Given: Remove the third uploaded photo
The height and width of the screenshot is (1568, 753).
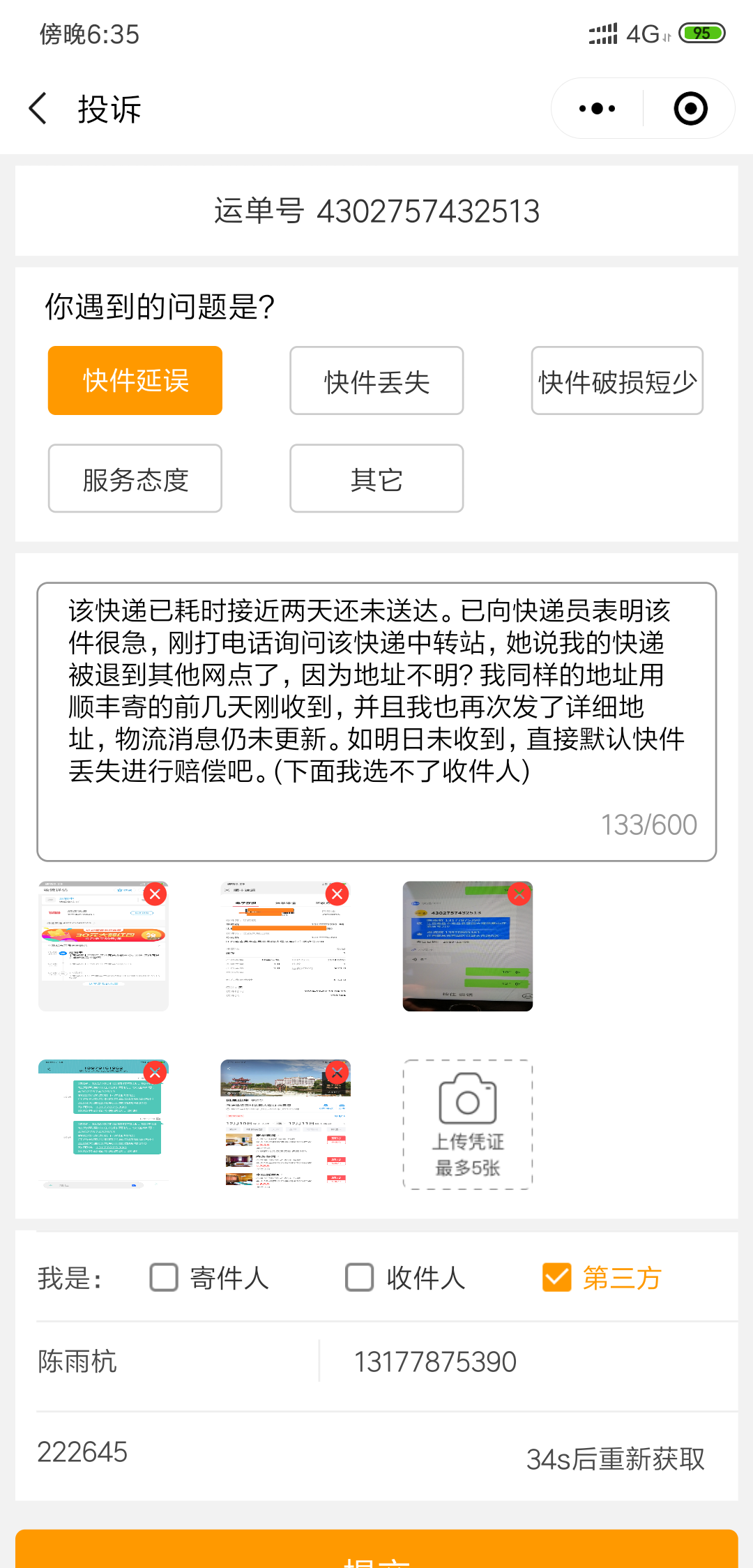Looking at the screenshot, I should [x=519, y=894].
